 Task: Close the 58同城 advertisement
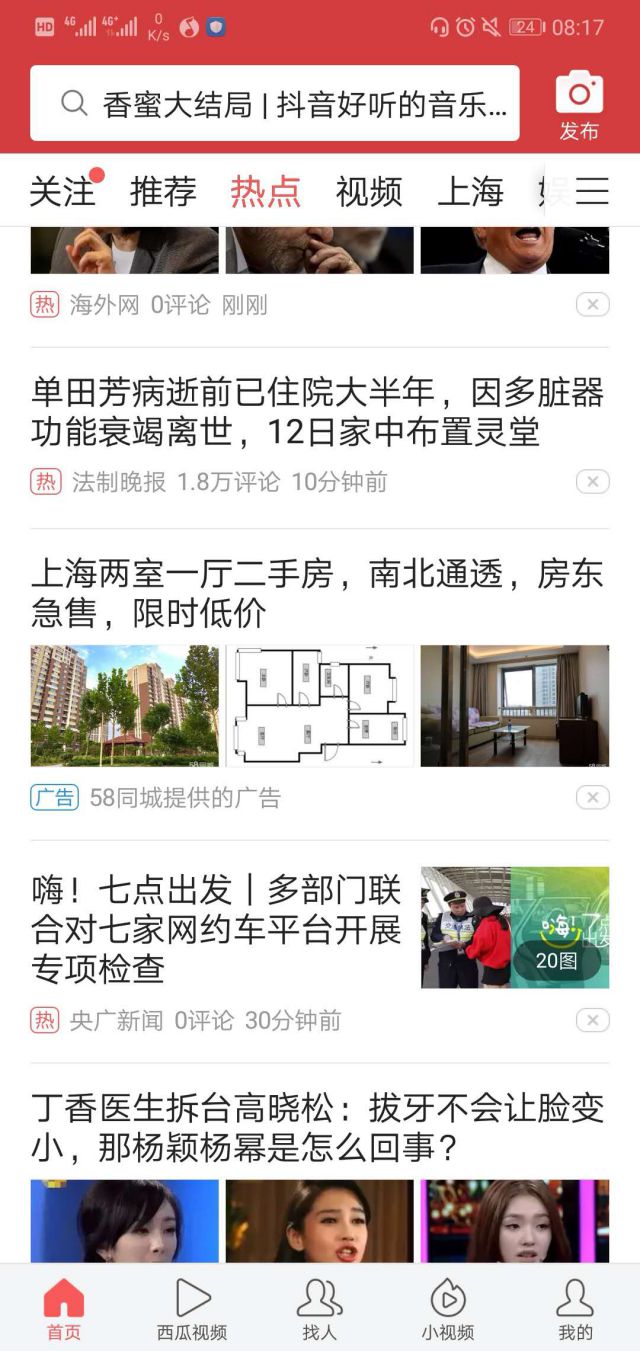point(592,797)
